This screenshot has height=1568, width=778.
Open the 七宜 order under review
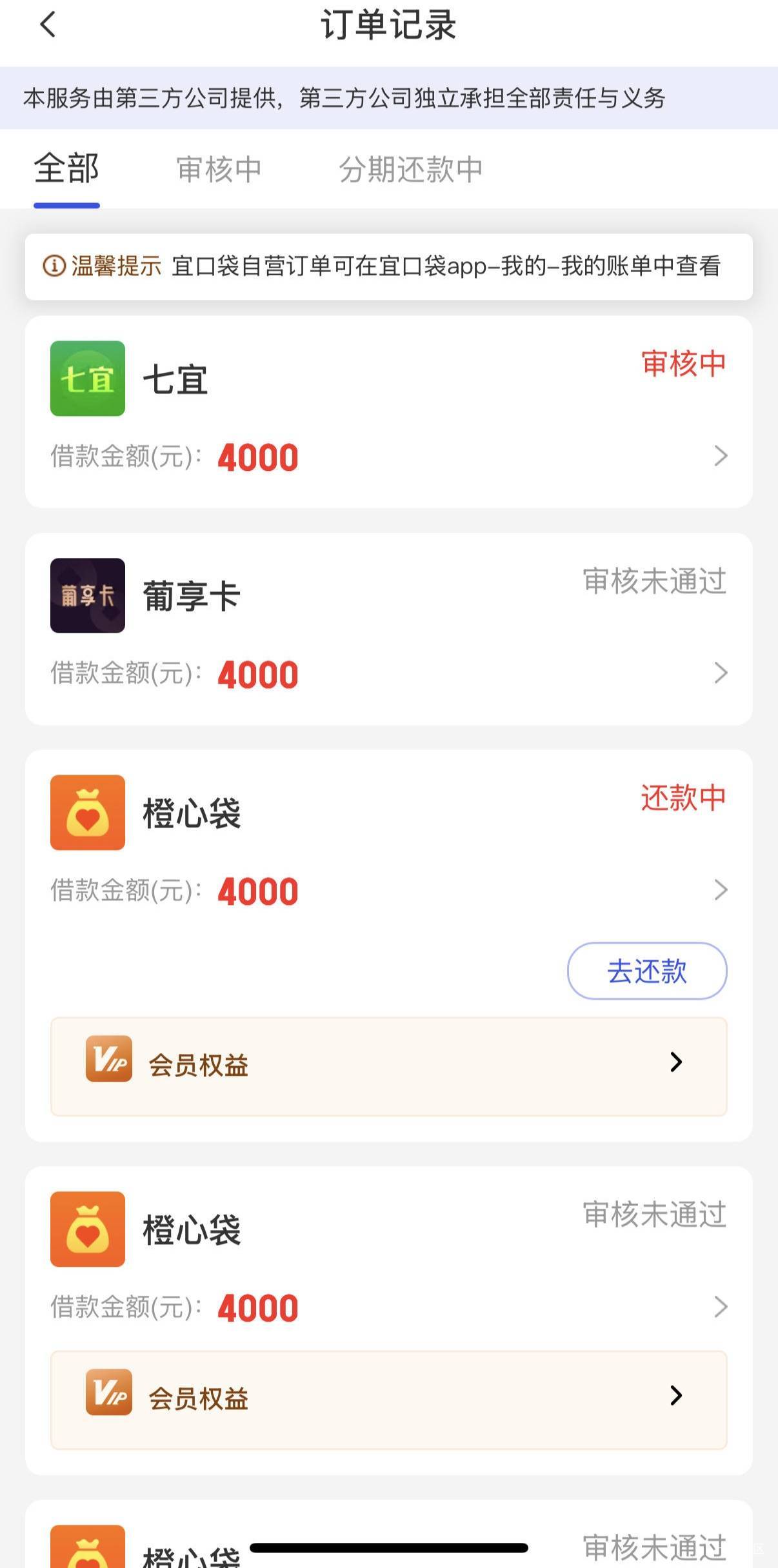(389, 412)
